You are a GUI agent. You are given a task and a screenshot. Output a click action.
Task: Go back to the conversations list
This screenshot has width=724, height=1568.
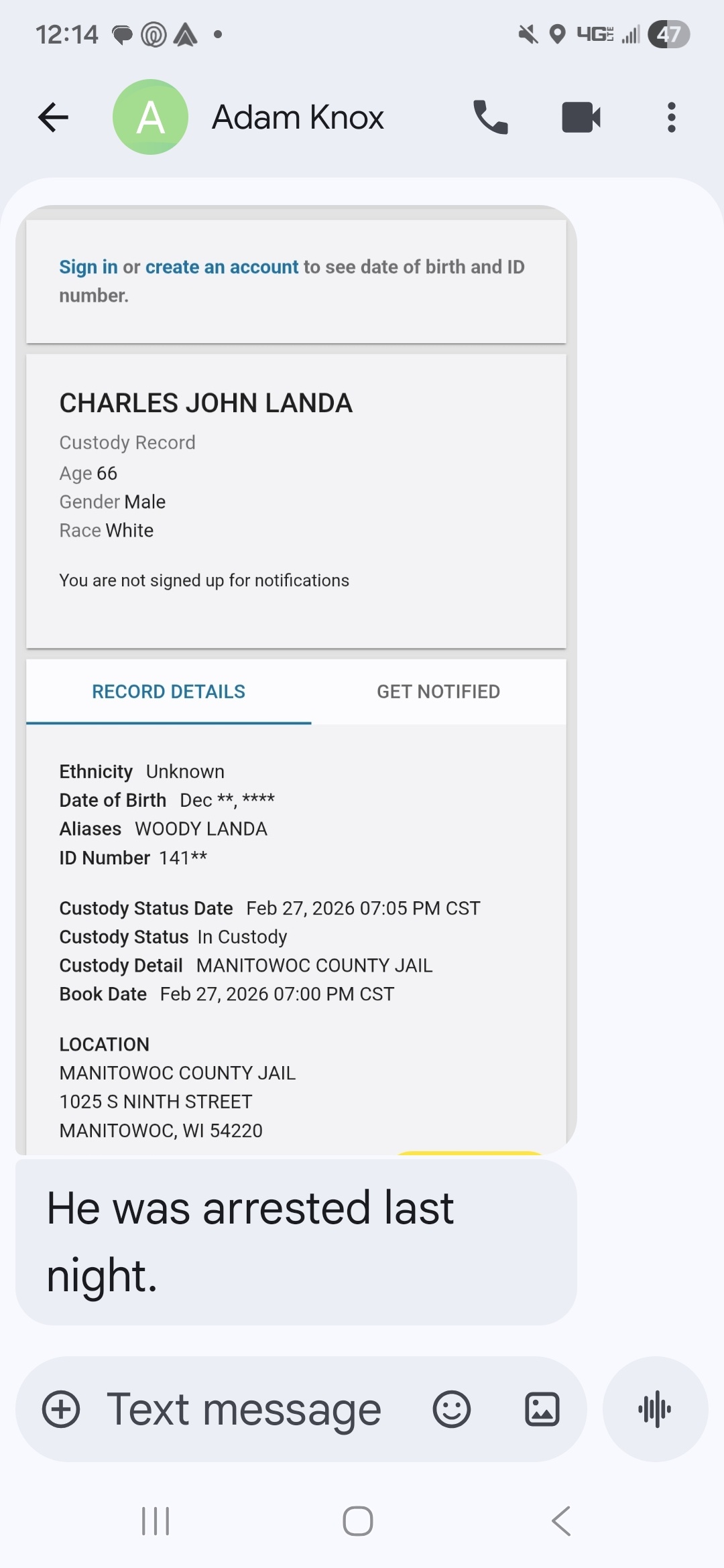54,117
